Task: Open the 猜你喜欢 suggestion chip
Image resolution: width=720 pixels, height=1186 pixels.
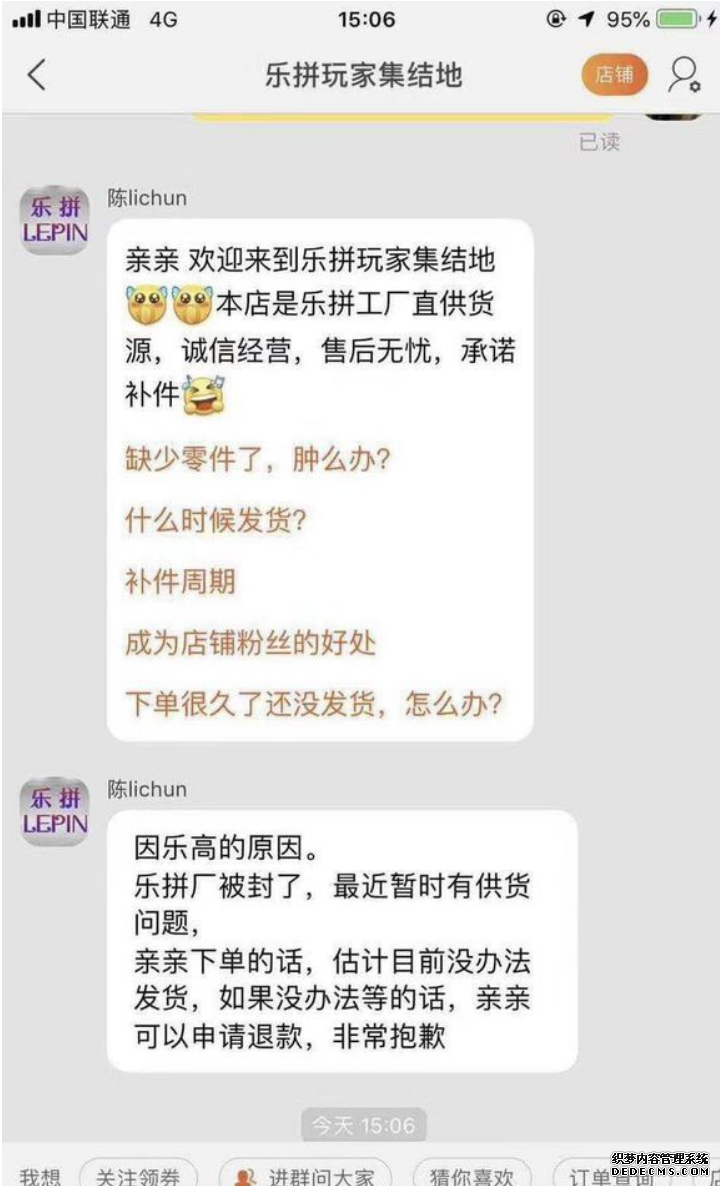Action: (471, 1174)
